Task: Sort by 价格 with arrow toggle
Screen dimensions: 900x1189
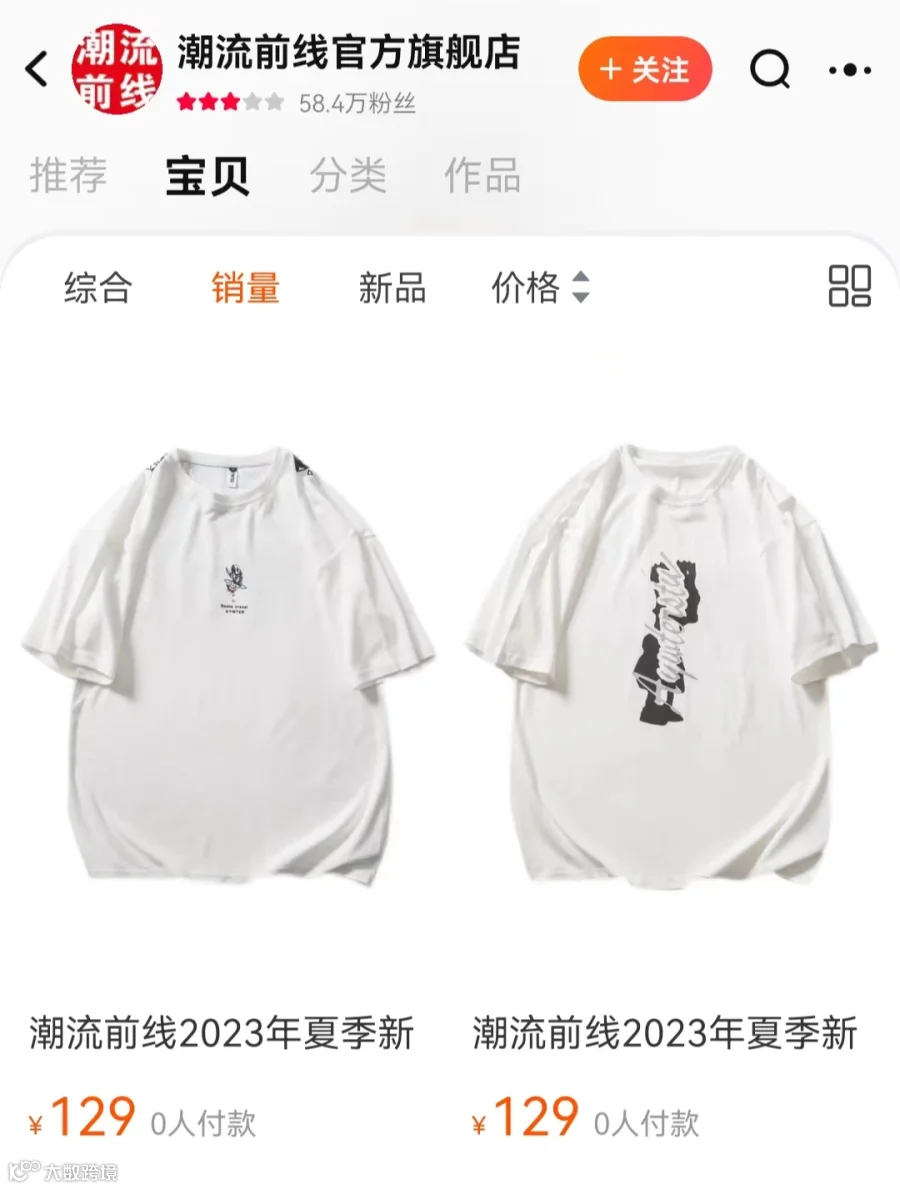Action: click(541, 287)
